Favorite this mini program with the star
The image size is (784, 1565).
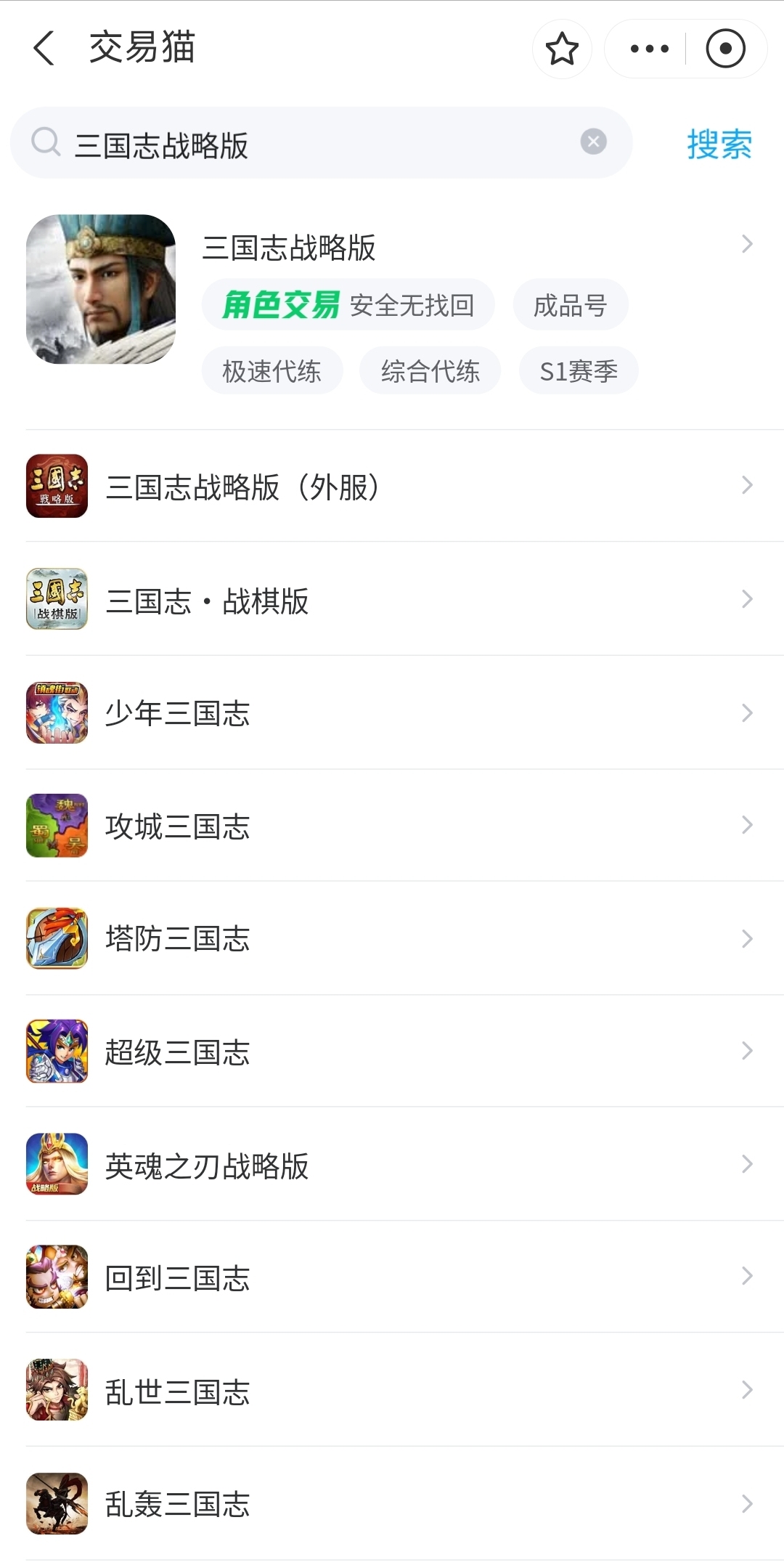562,49
